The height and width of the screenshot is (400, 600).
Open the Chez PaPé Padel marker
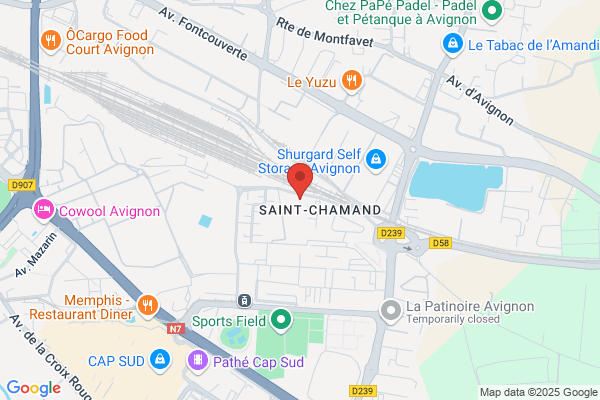pyautogui.click(x=492, y=11)
